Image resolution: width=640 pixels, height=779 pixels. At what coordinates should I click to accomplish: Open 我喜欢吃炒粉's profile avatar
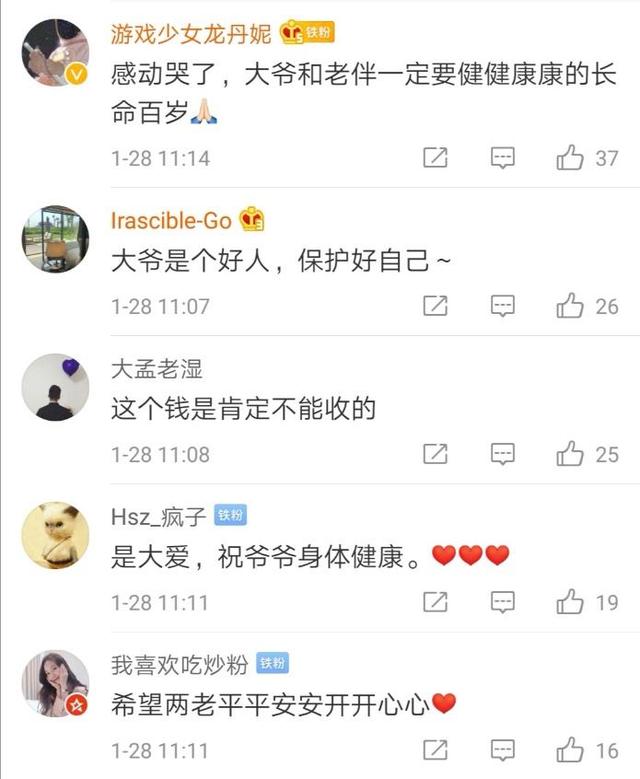tap(56, 683)
